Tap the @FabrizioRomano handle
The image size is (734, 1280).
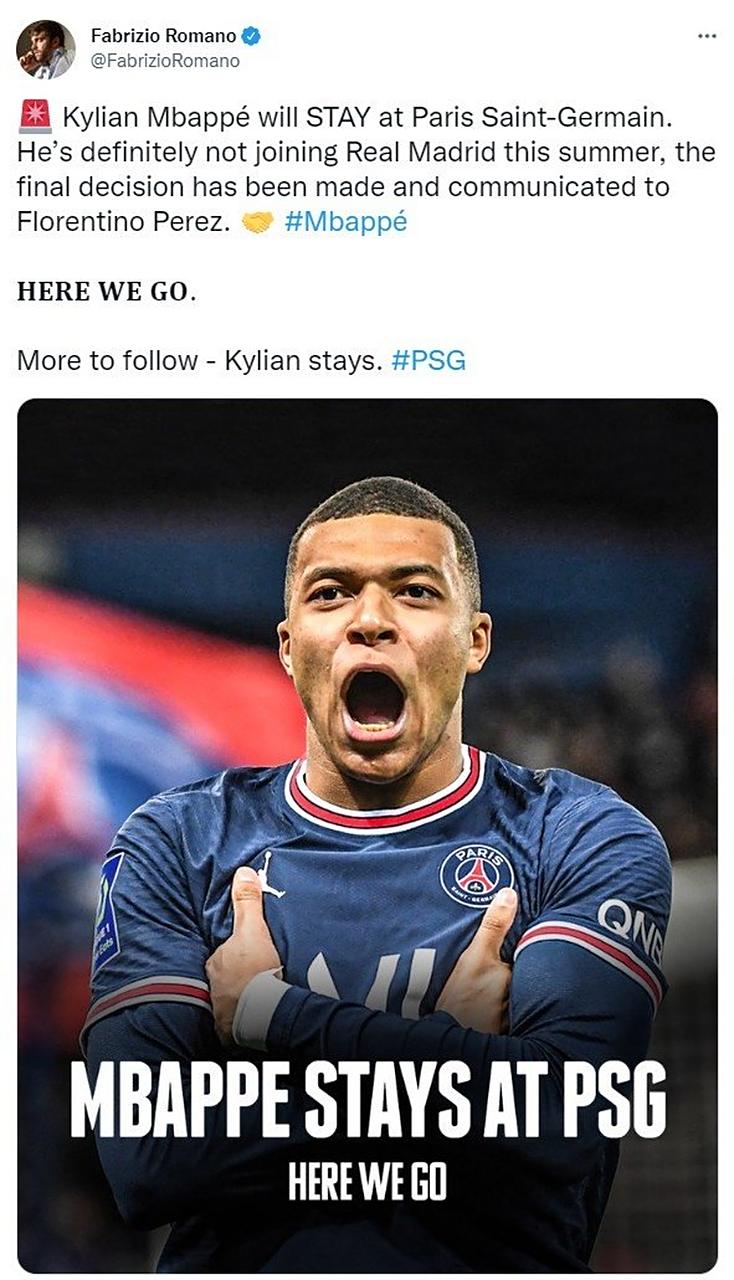(166, 61)
